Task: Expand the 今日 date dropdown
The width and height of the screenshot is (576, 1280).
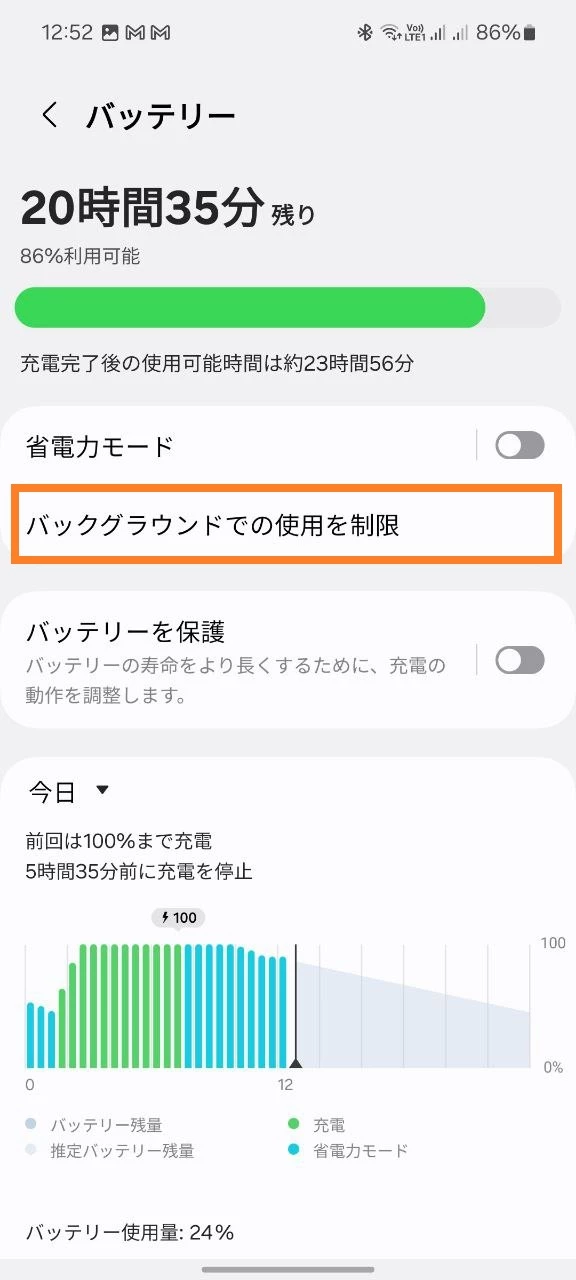Action: tap(68, 792)
